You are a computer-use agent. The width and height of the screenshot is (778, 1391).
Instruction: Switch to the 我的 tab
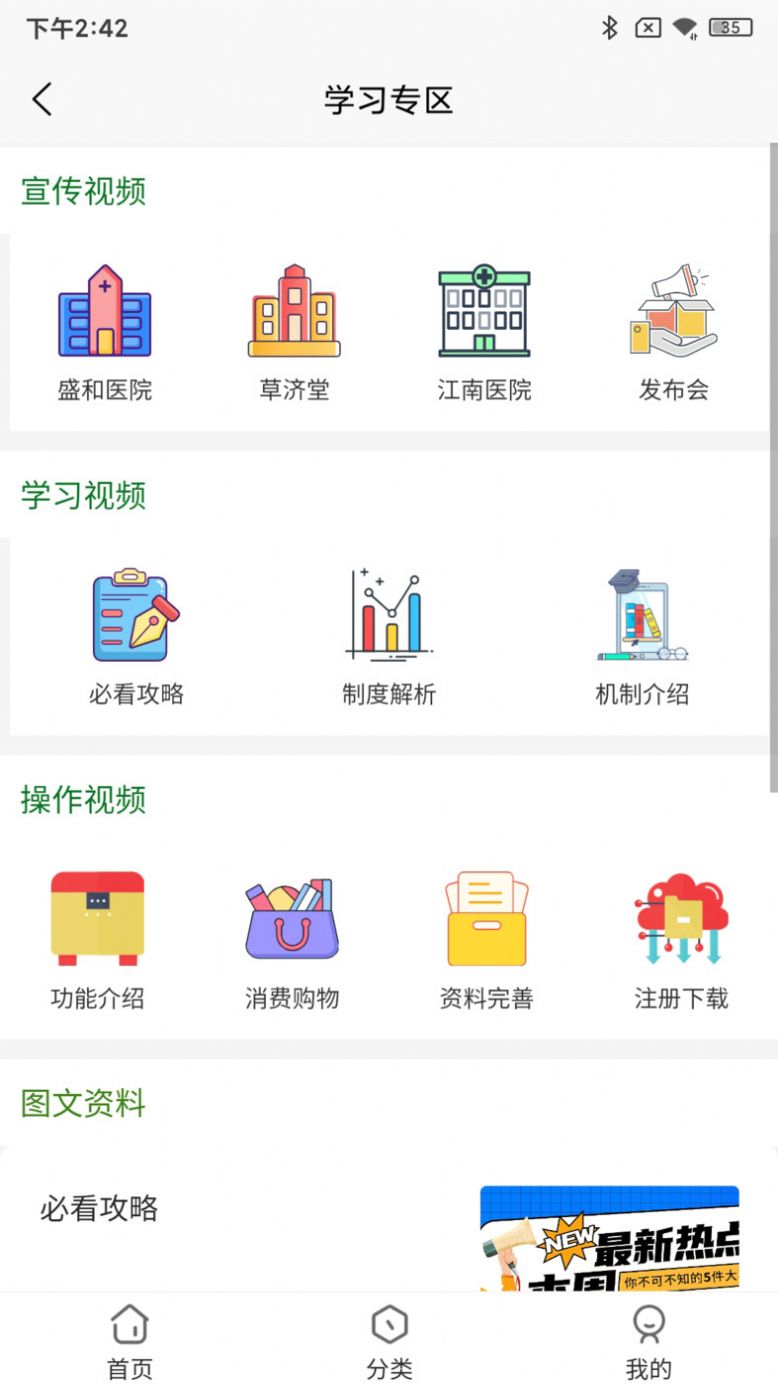coord(648,1341)
